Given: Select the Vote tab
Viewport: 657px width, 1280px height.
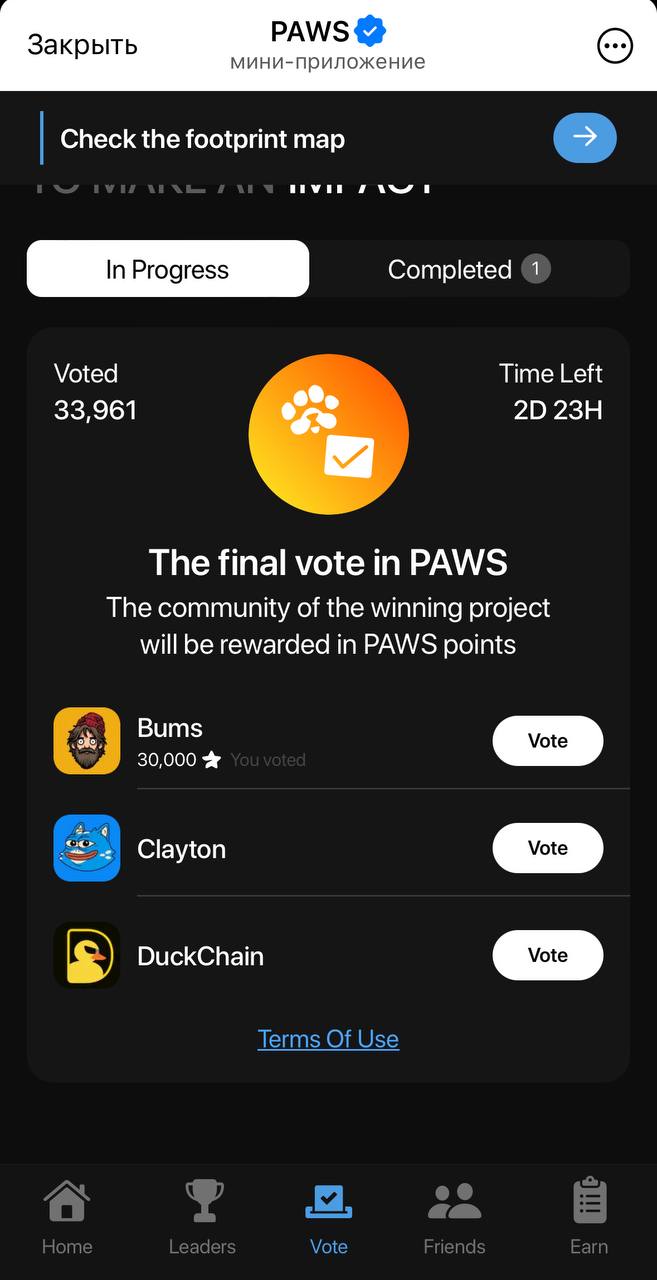Looking at the screenshot, I should [328, 1216].
